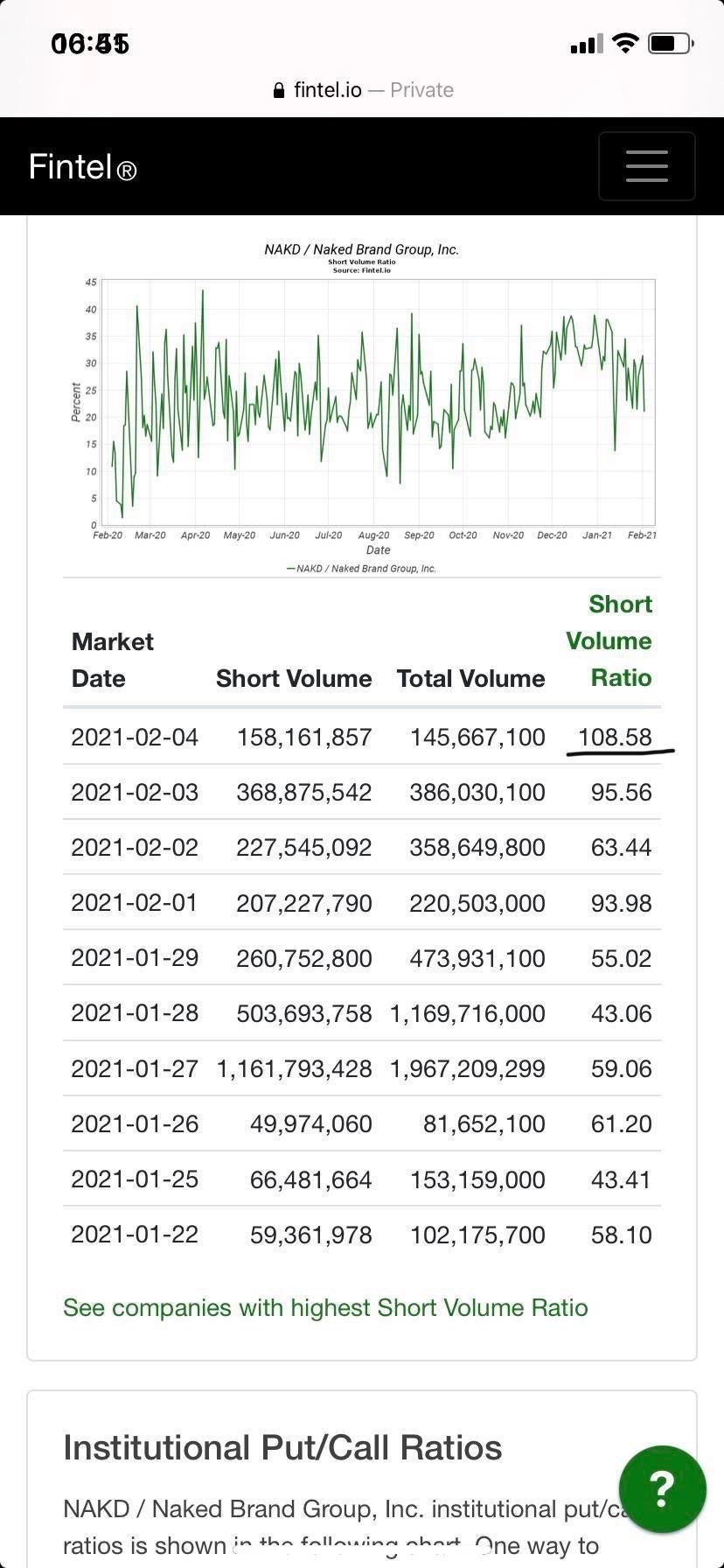Open the green help question mark button

[662, 1488]
